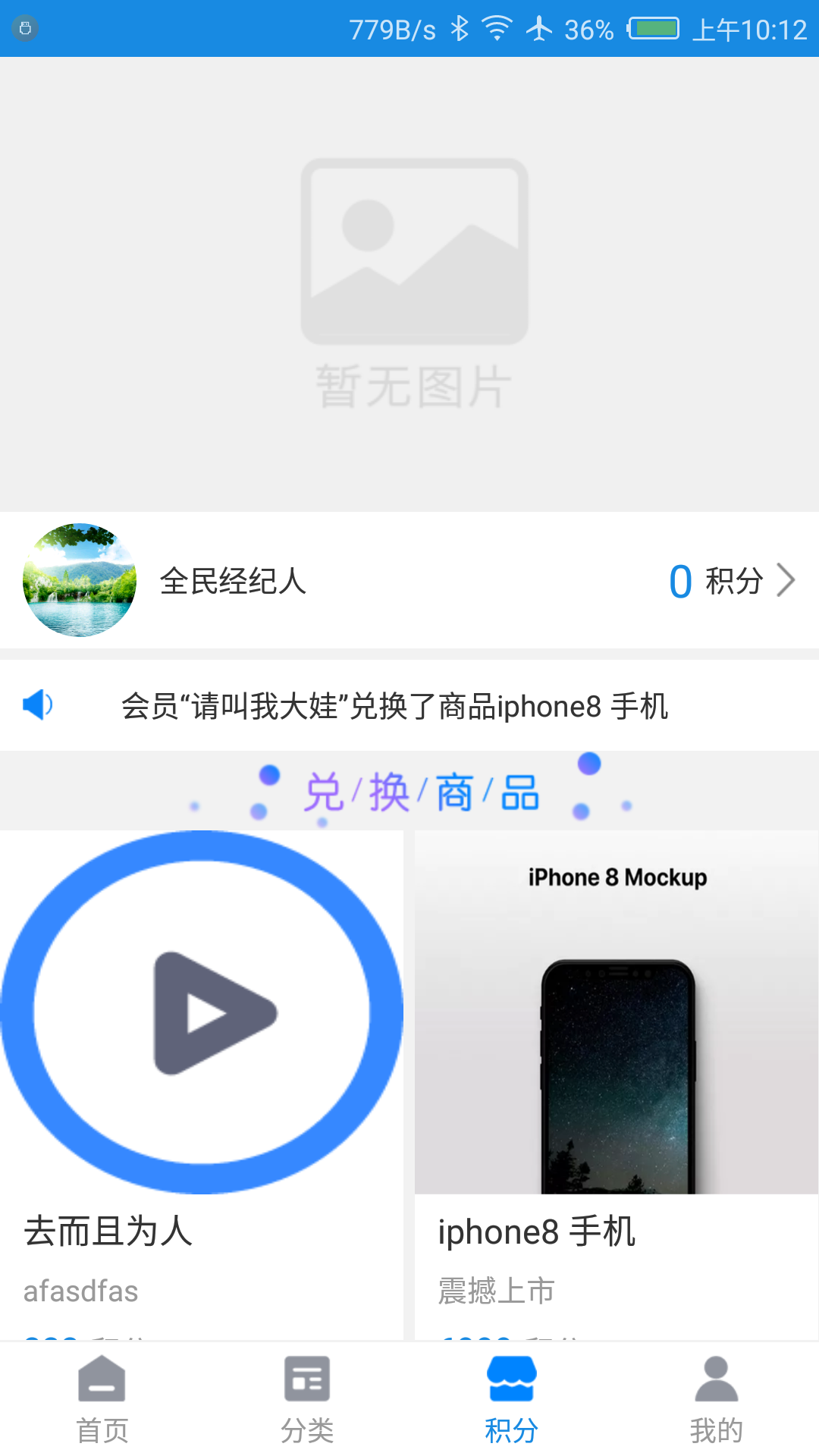Open the 去而且为人 product card
Viewport: 819px width, 1456px height.
coord(202,1062)
